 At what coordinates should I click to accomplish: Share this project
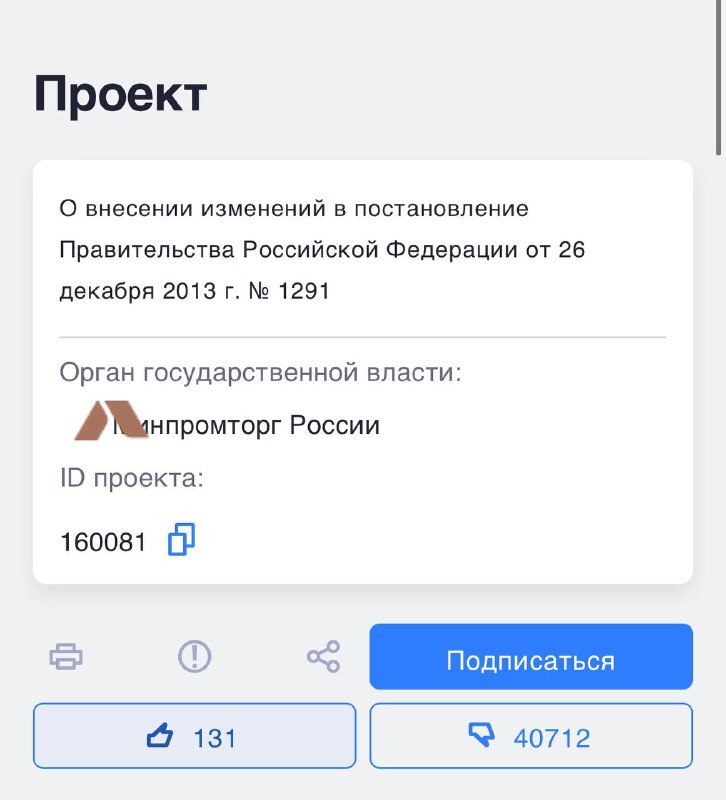click(x=323, y=657)
